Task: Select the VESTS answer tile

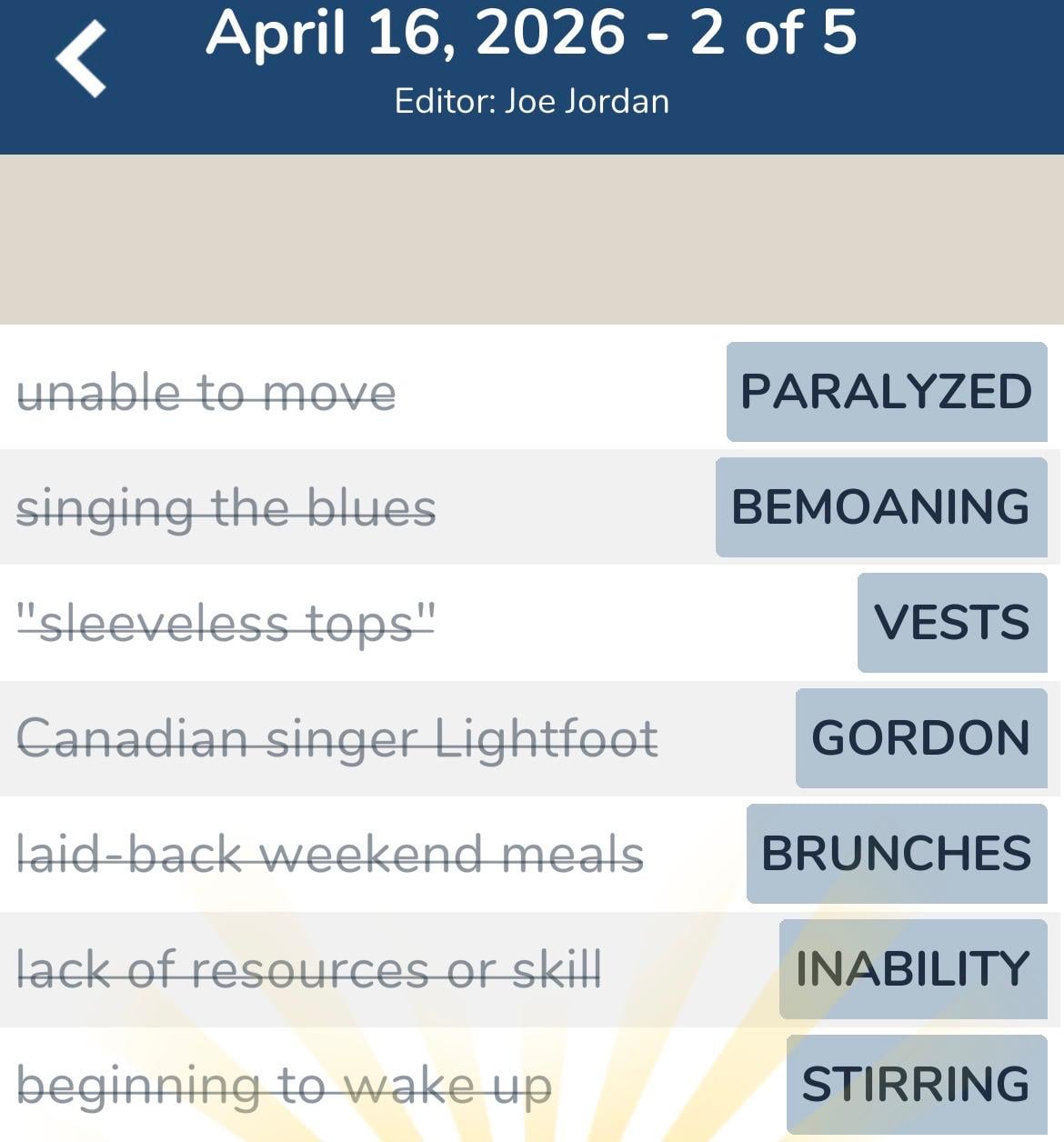Action: tap(951, 624)
